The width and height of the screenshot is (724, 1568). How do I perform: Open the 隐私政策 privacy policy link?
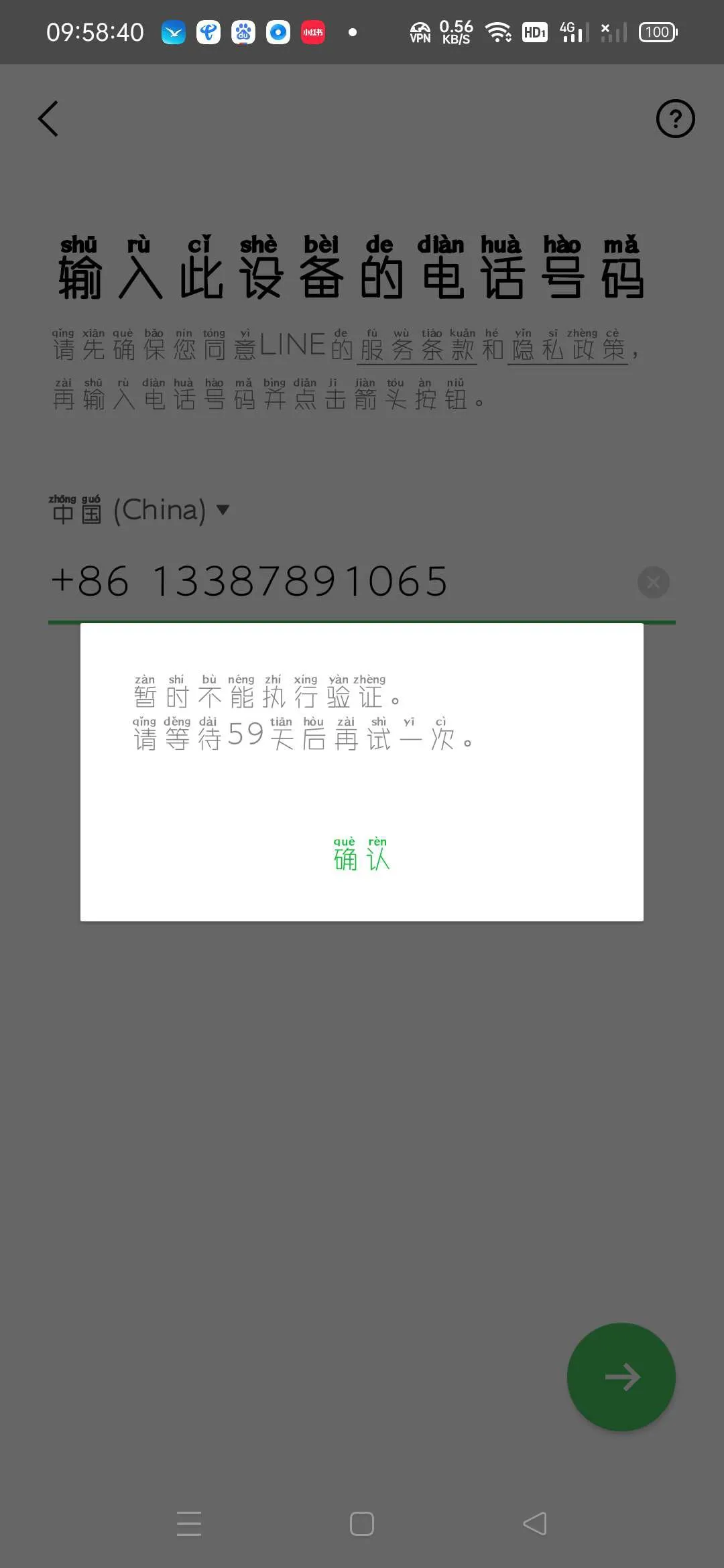(x=567, y=349)
